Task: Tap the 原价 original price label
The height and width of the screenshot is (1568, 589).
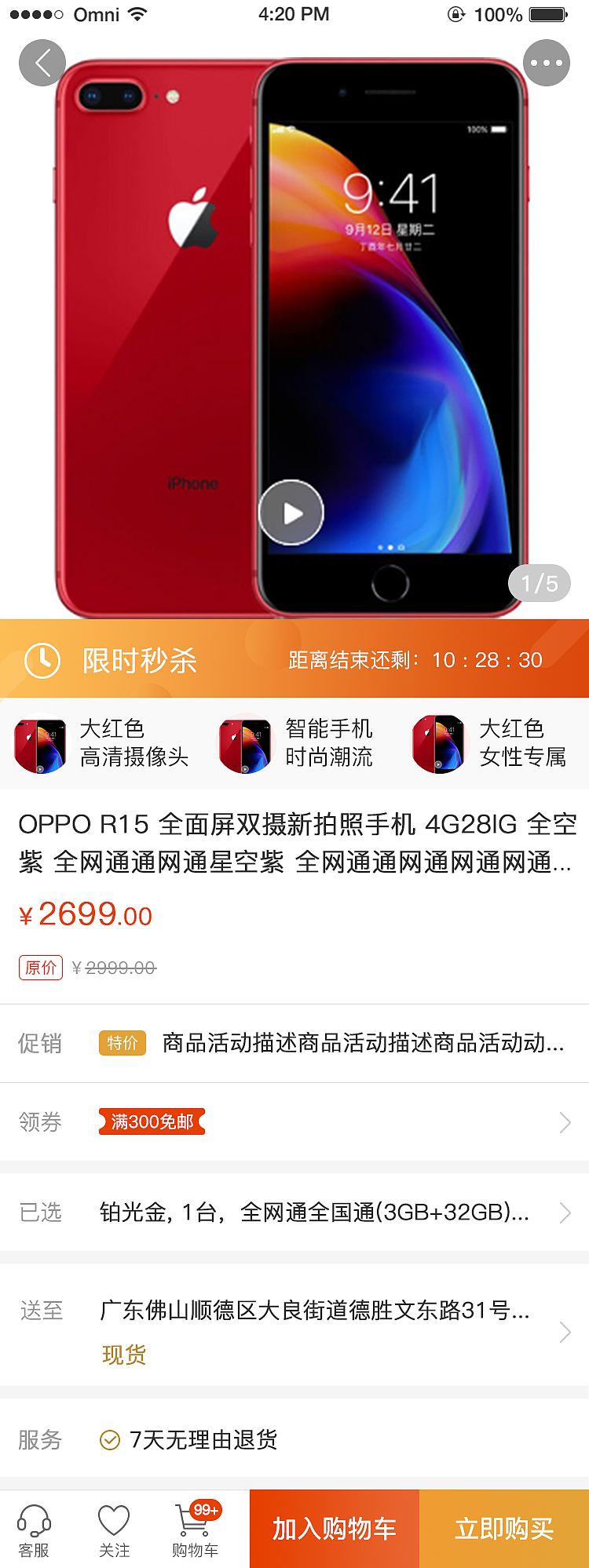Action: click(40, 968)
